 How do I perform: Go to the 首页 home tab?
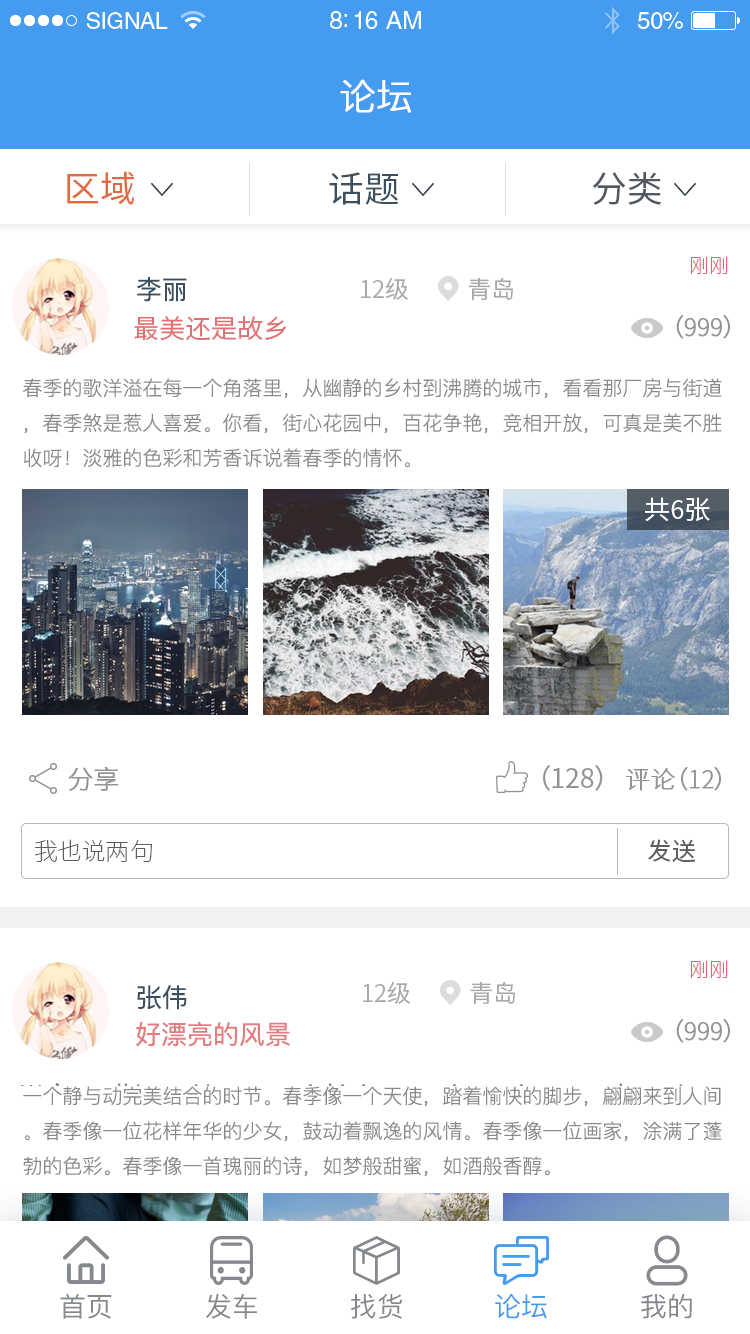[86, 1277]
